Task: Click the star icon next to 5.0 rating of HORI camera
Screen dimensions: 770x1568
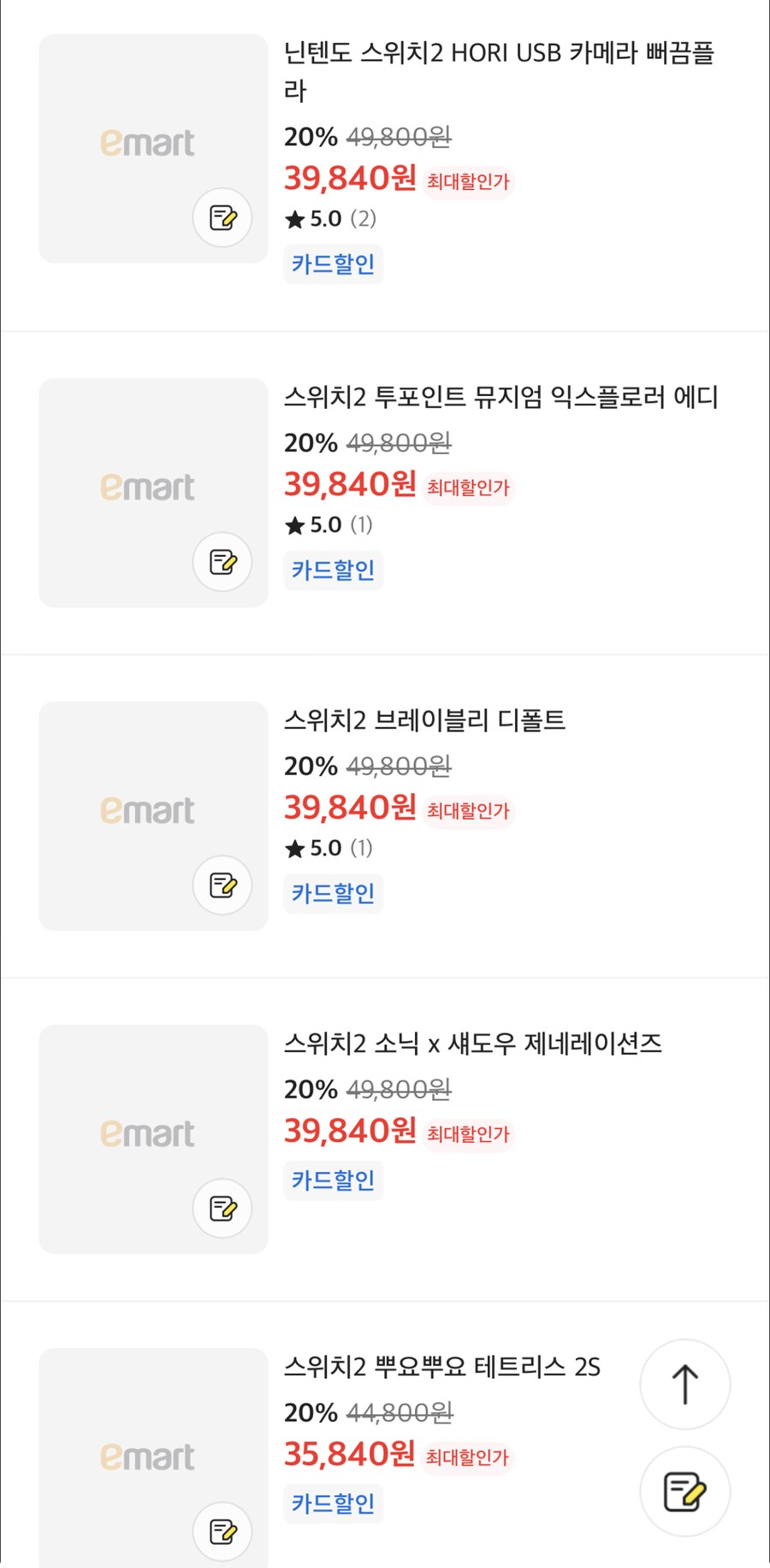Action: point(295,218)
